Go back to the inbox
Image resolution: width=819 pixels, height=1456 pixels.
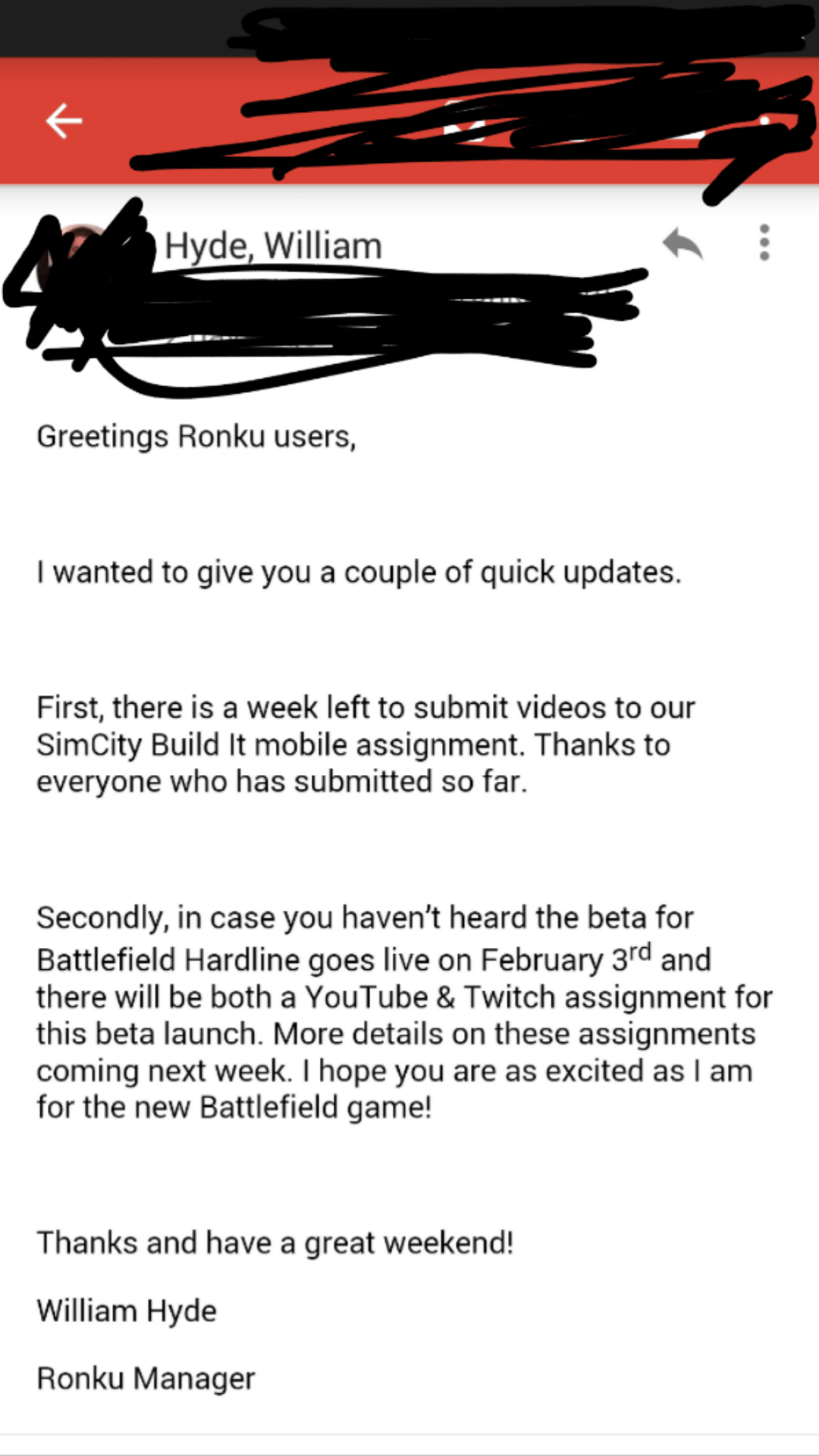click(x=64, y=121)
